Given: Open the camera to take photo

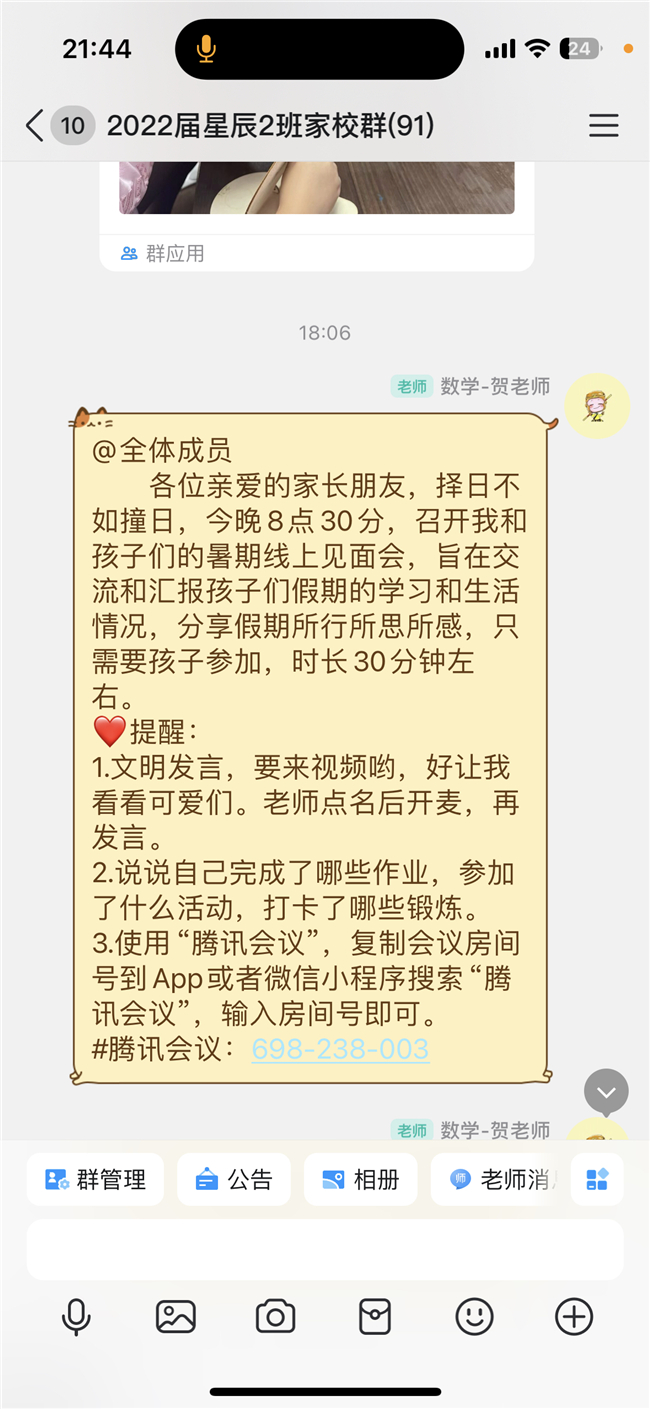Looking at the screenshot, I should coord(275,1317).
